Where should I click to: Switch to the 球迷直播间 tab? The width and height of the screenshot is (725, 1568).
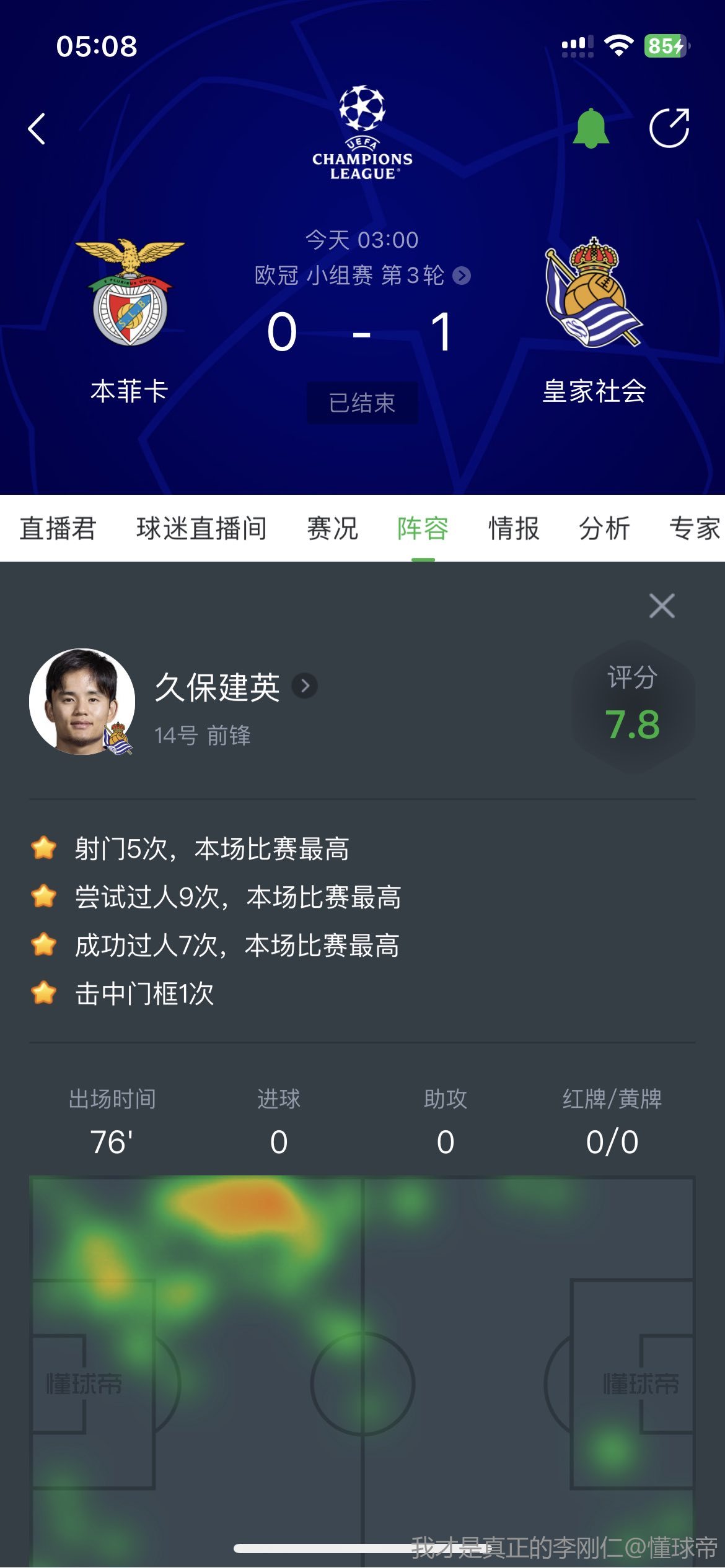[201, 528]
